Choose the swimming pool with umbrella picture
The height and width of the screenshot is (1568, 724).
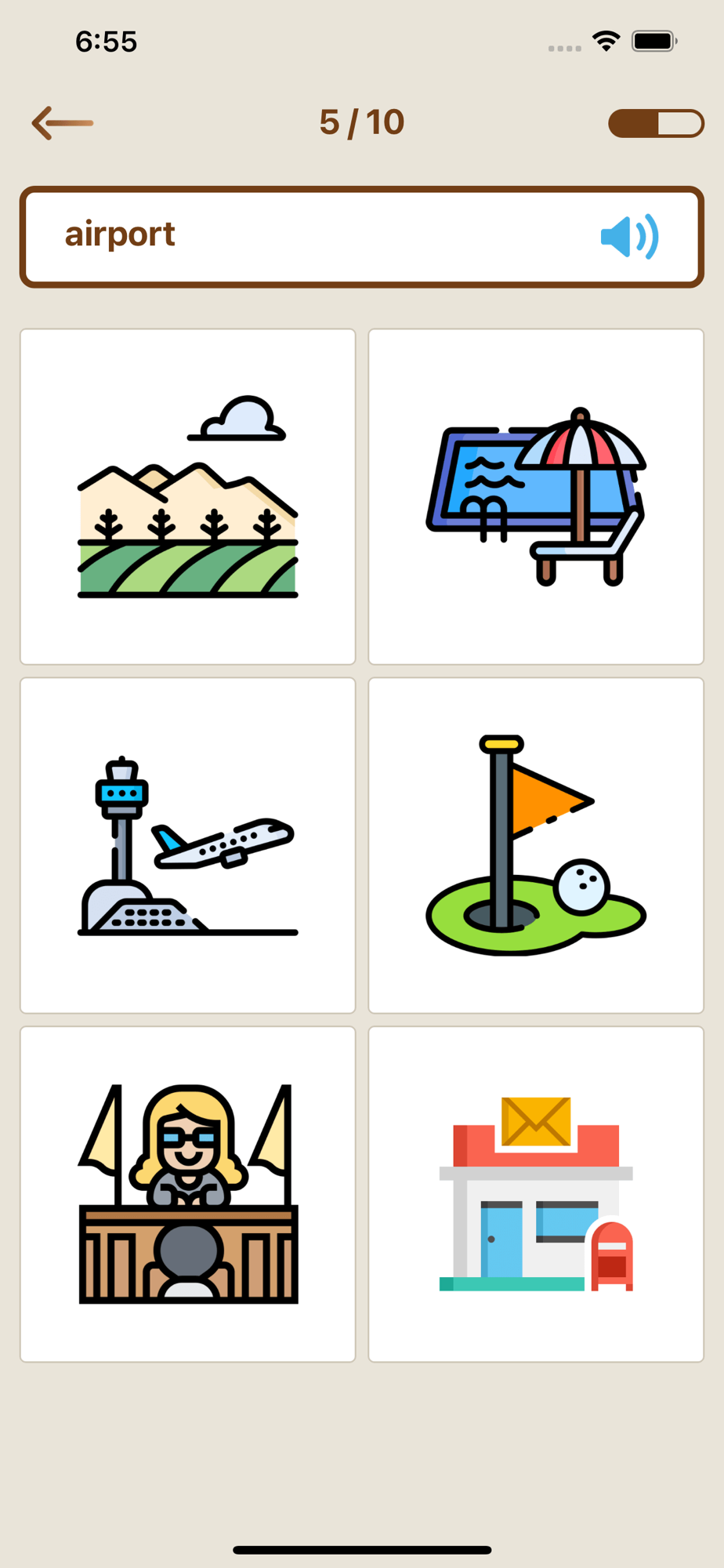536,497
